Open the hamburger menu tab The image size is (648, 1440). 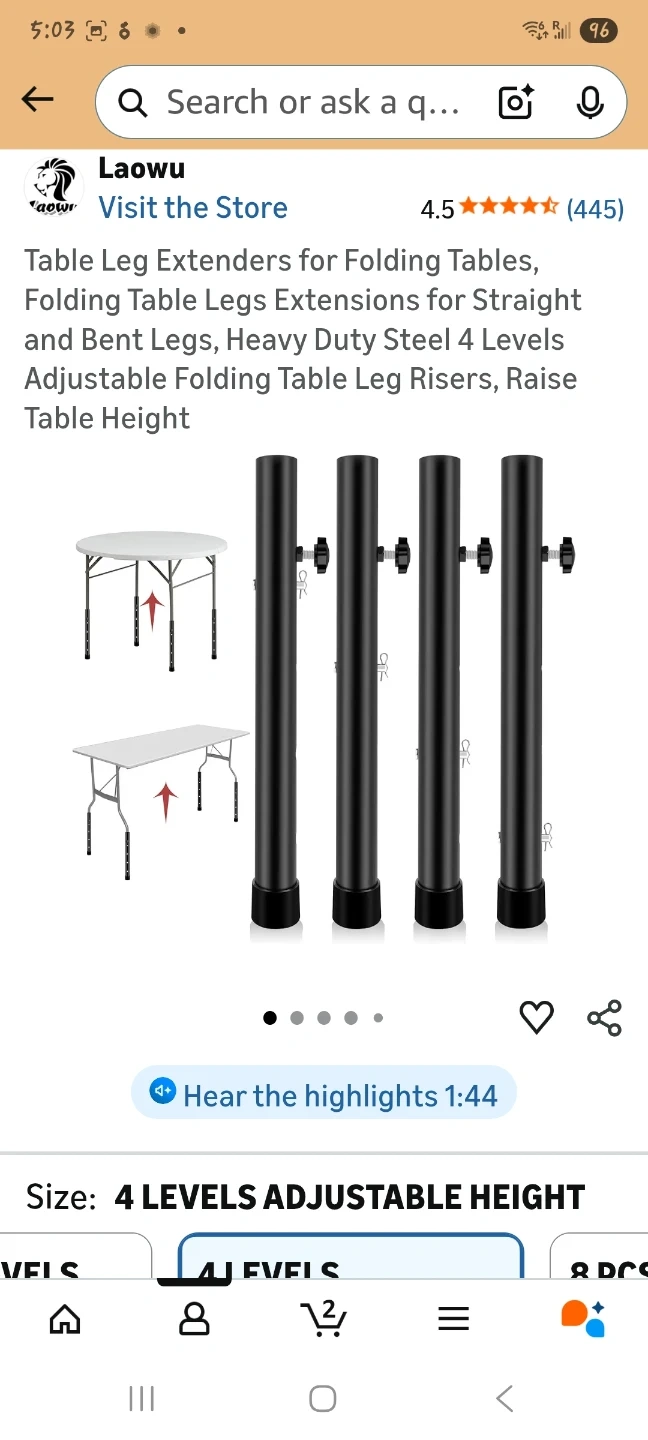pos(453,1319)
